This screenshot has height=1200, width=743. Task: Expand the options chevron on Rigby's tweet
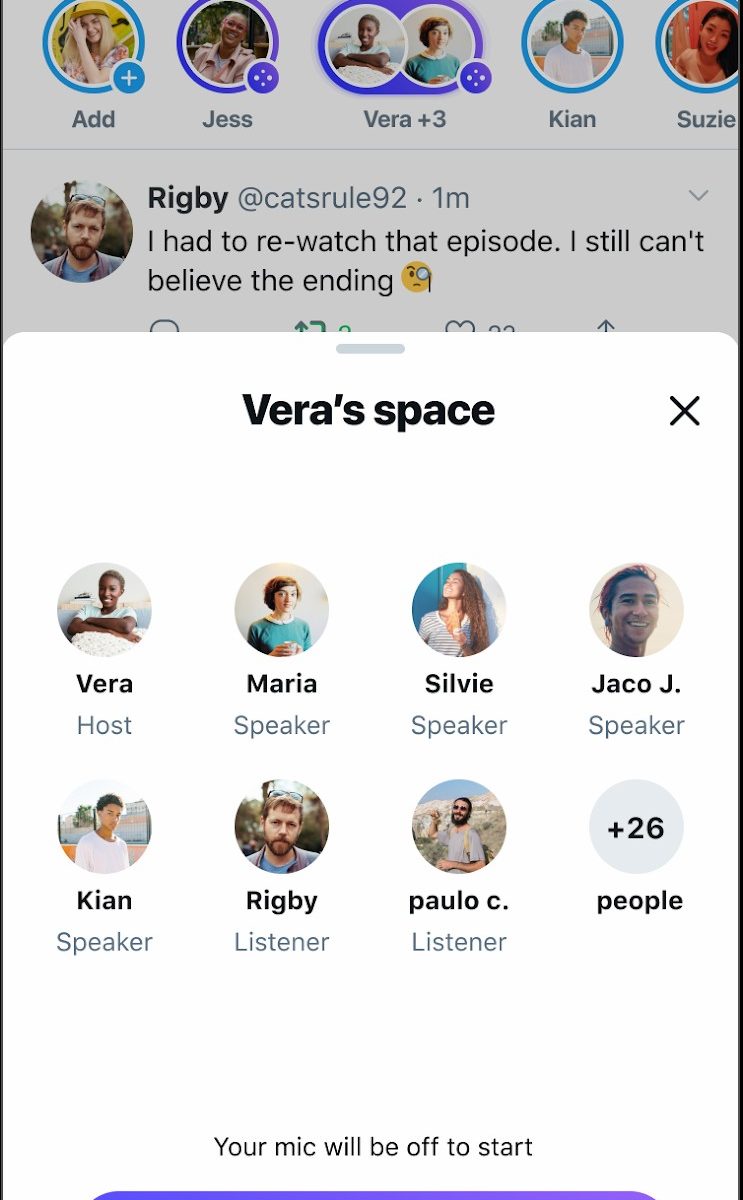(x=698, y=195)
